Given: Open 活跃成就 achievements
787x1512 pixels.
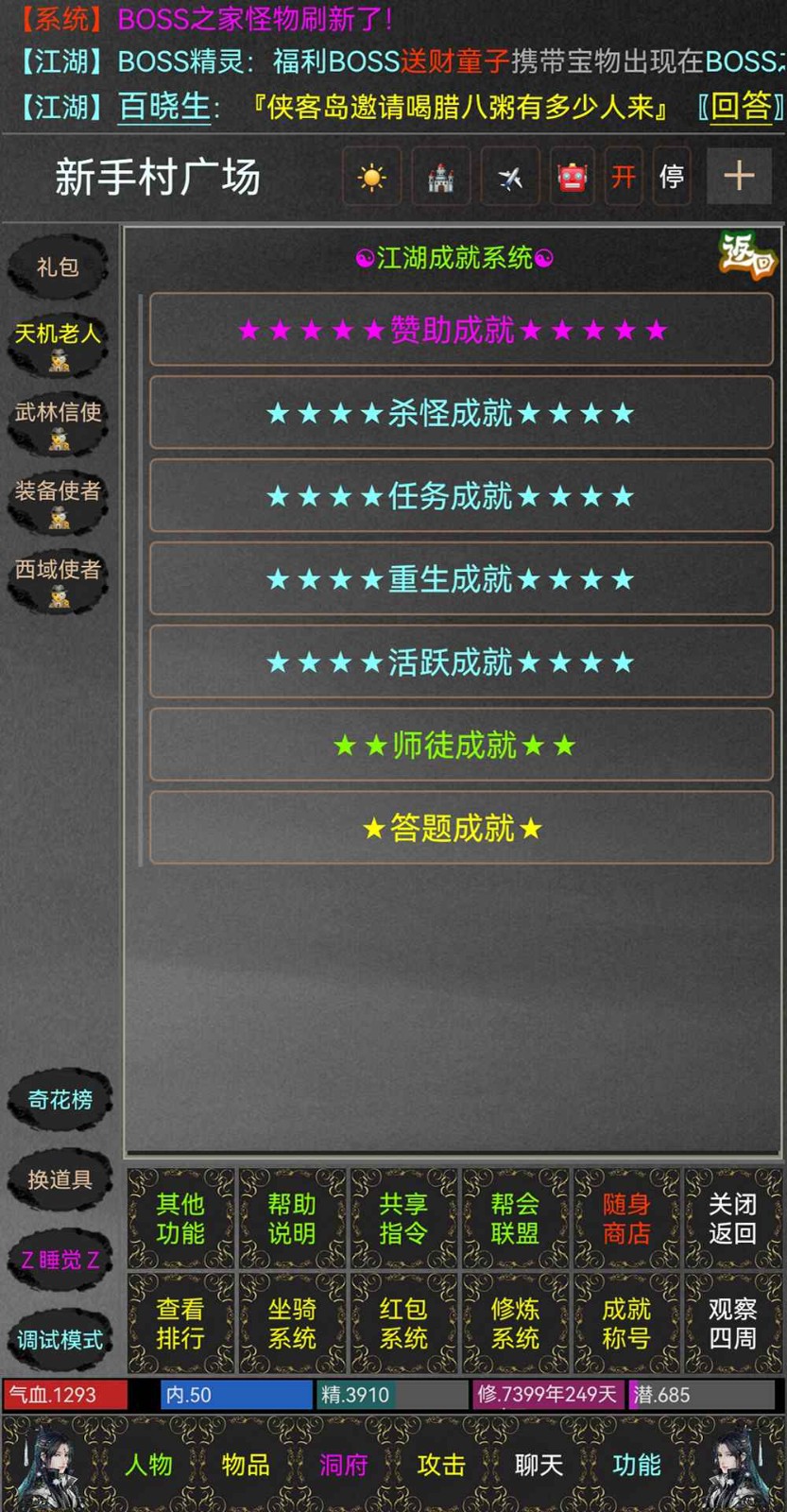Looking at the screenshot, I should point(461,662).
